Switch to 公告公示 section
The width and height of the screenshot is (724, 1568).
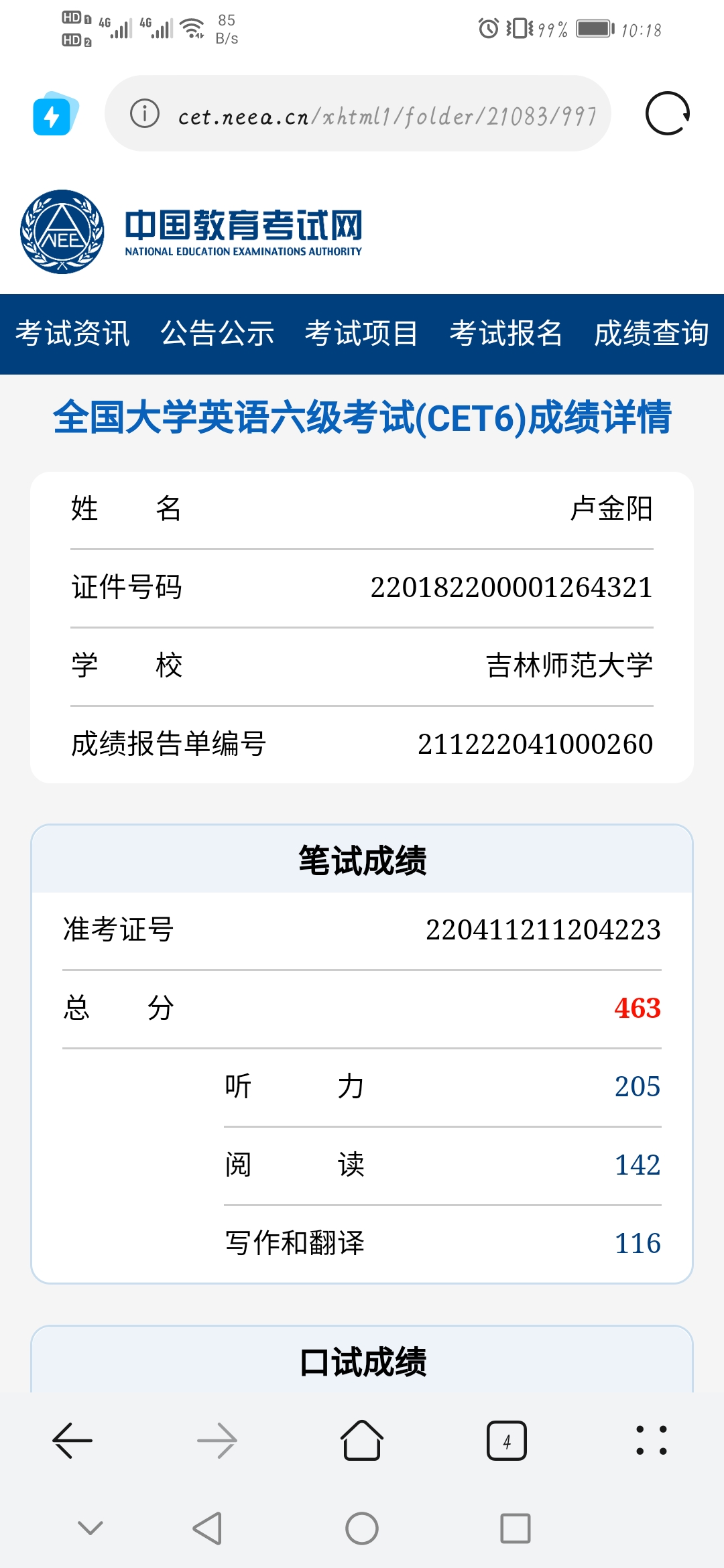pyautogui.click(x=217, y=333)
